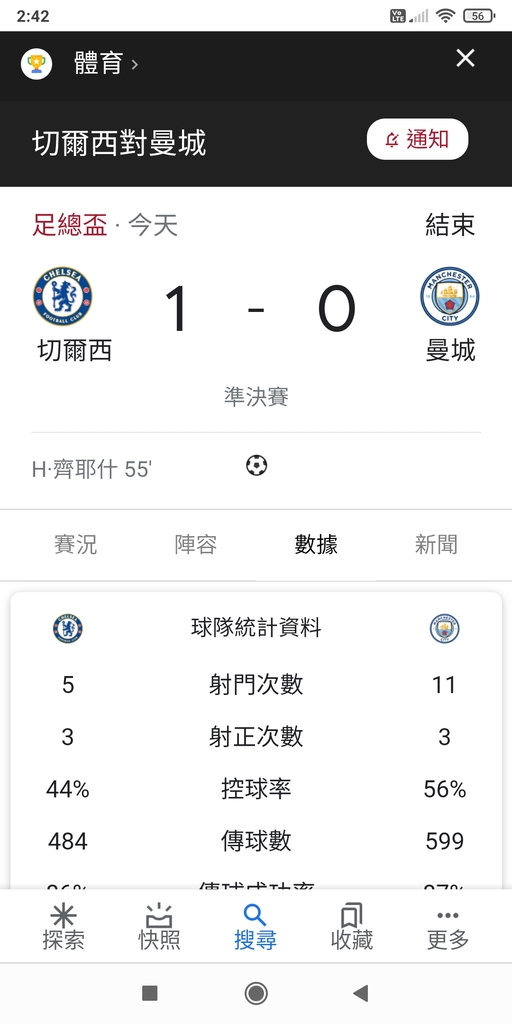The width and height of the screenshot is (512, 1024).
Task: Open the 快照 snapshot section
Action: pos(159,926)
